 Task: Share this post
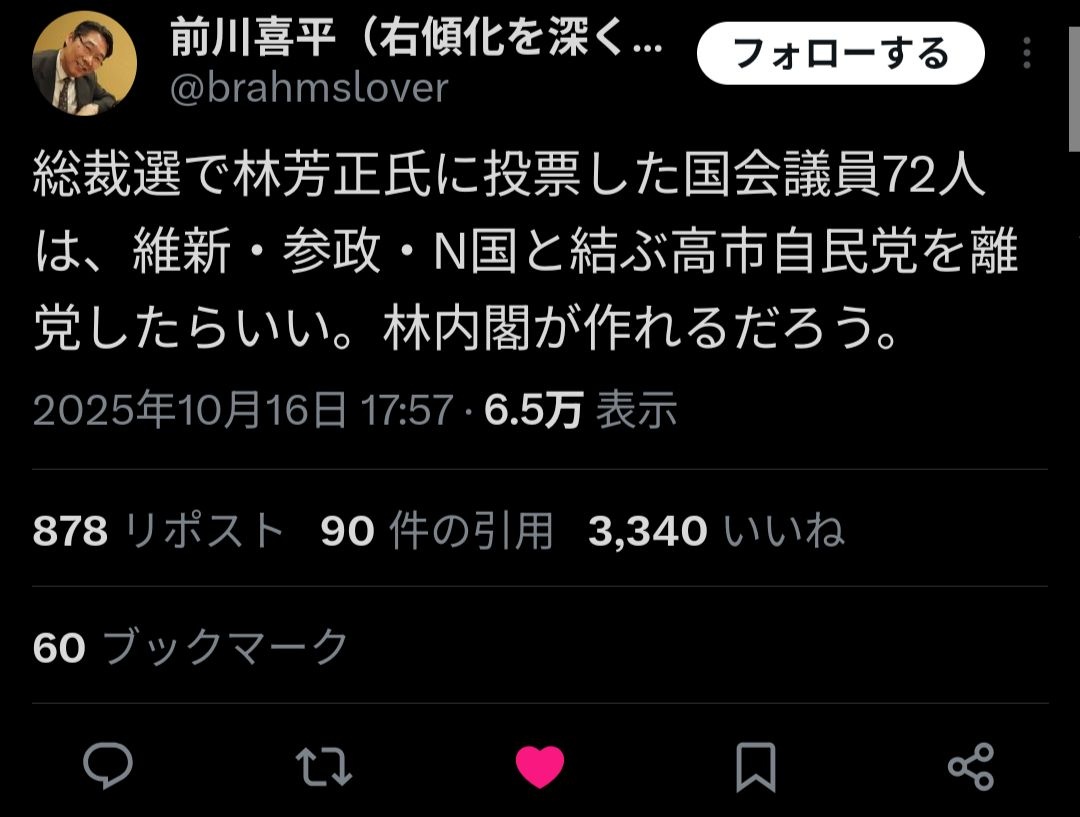(970, 766)
